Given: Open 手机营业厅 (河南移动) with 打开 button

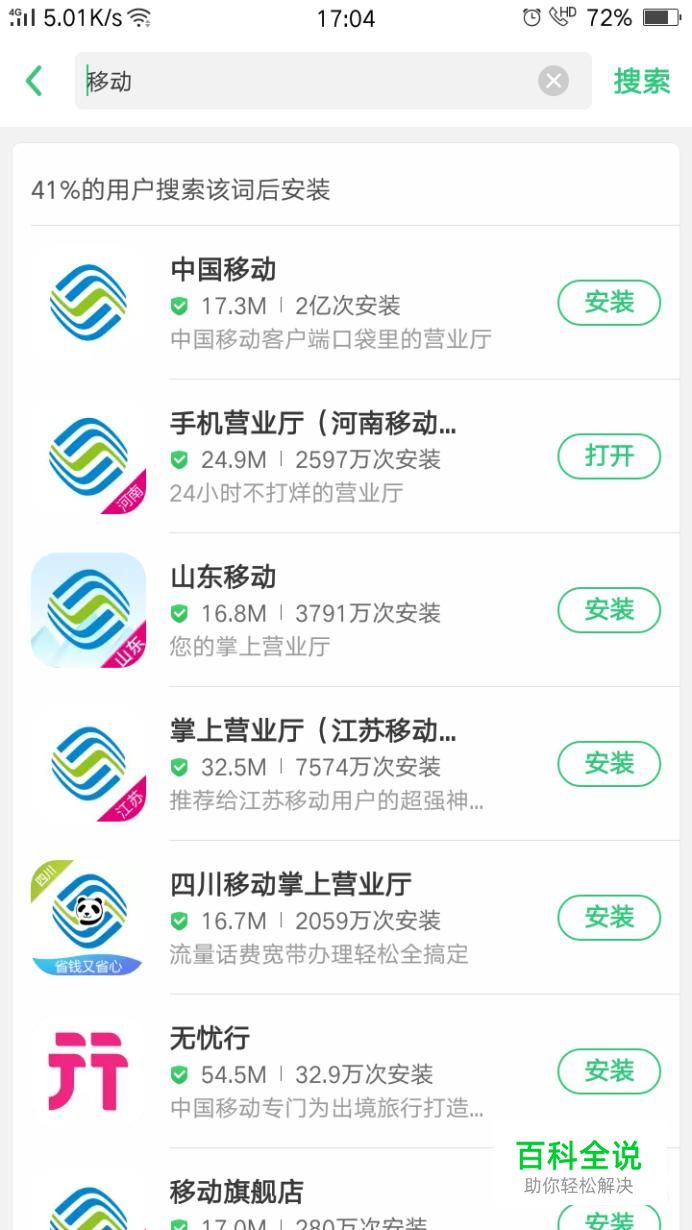Looking at the screenshot, I should [608, 457].
